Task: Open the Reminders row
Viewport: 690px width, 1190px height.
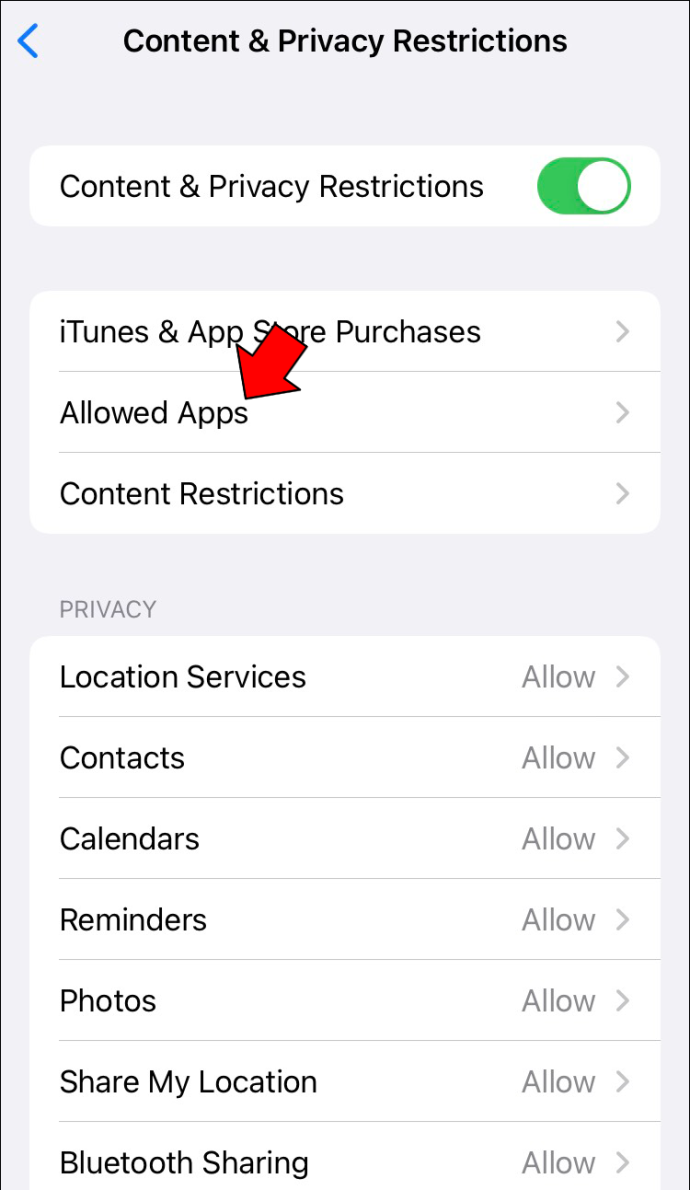Action: pyautogui.click(x=345, y=920)
